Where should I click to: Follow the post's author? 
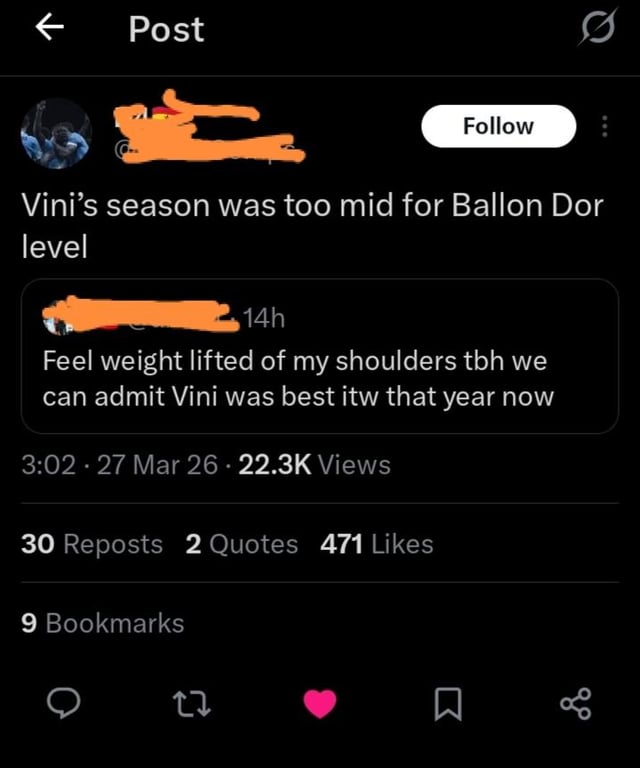coord(498,126)
